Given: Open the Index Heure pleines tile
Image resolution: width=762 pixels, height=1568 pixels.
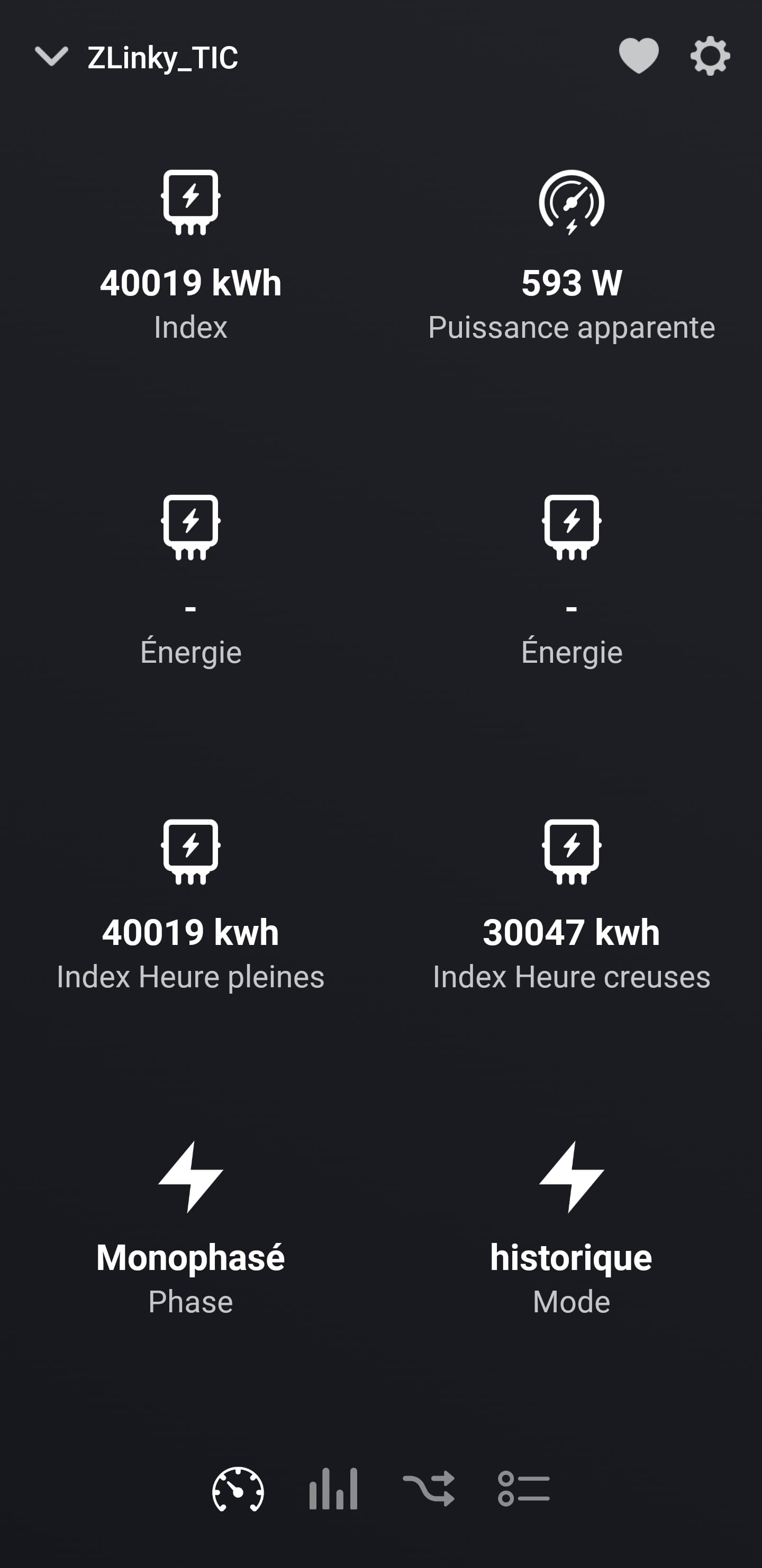Looking at the screenshot, I should point(190,906).
